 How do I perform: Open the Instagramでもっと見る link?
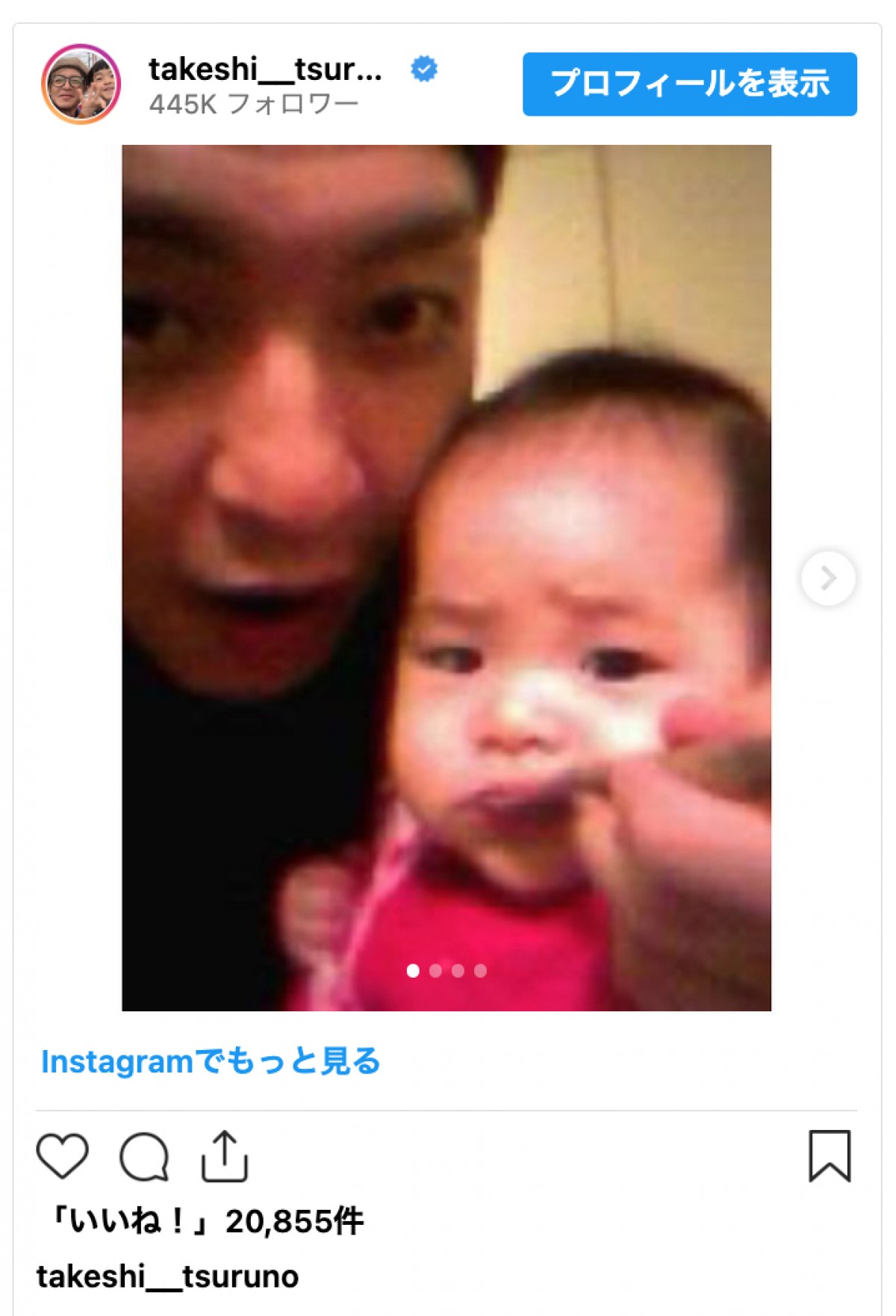point(211,1061)
